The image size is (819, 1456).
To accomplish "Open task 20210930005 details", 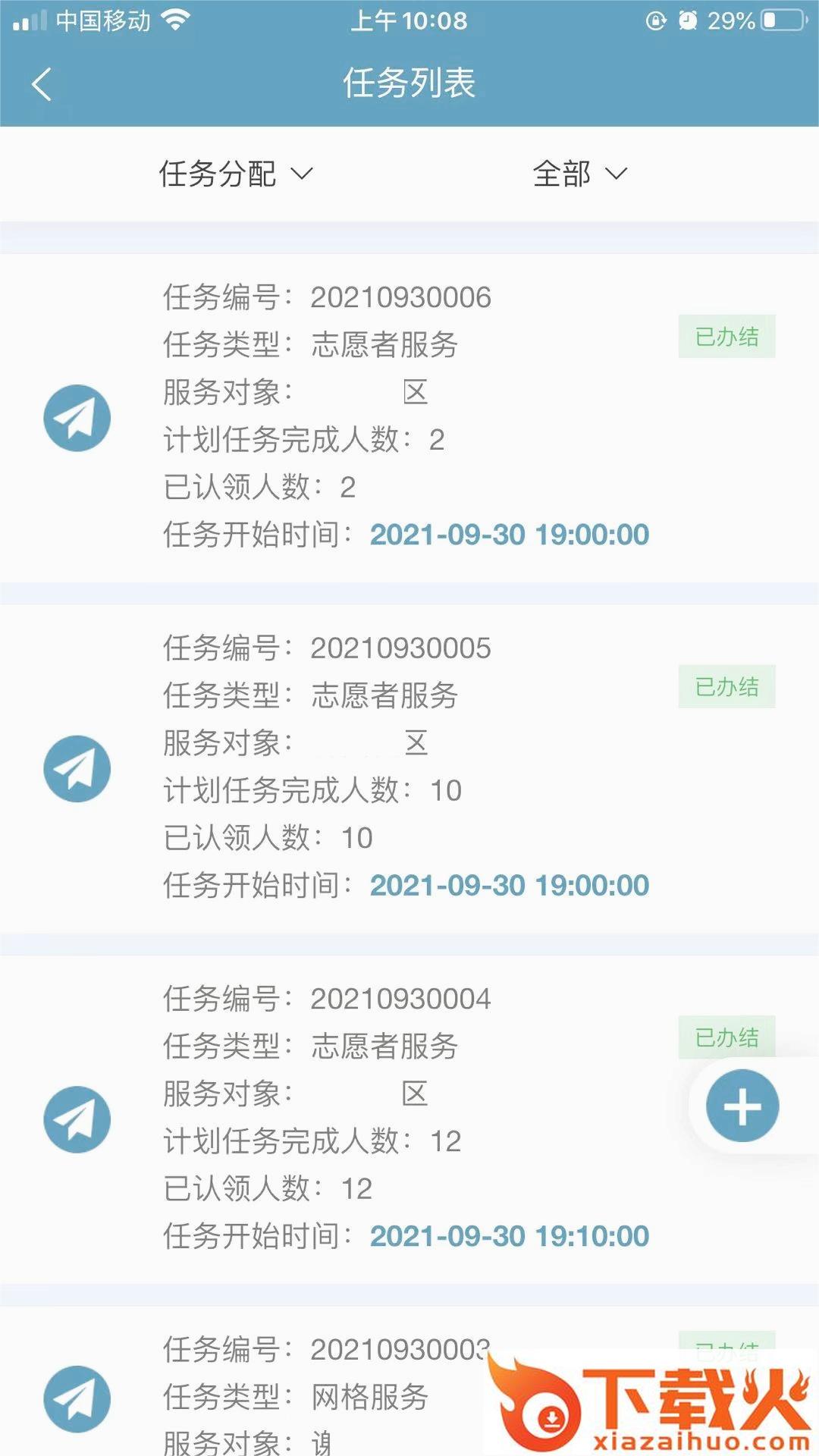I will [x=409, y=768].
